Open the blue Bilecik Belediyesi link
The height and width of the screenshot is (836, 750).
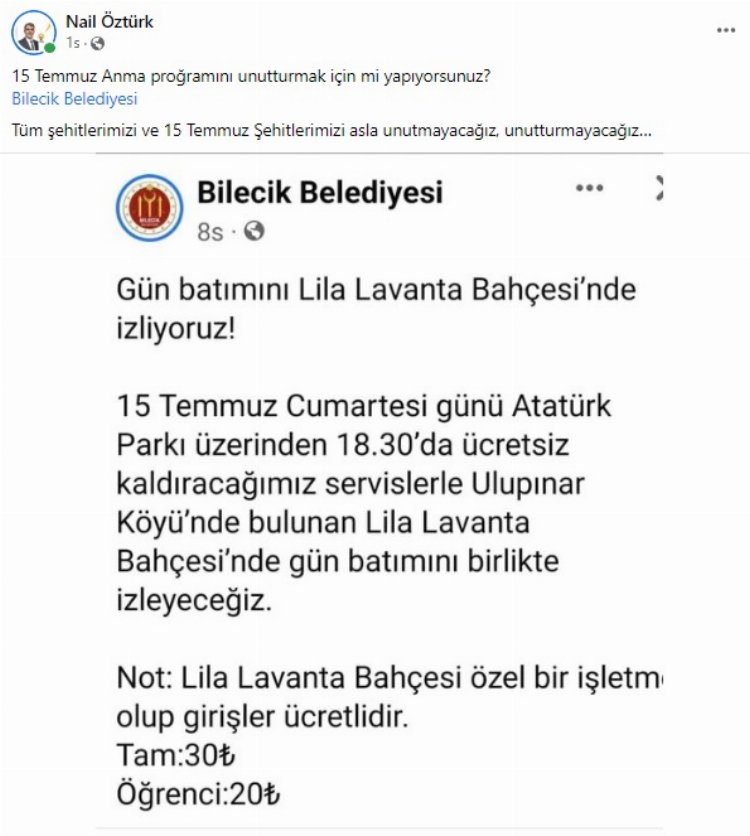(x=75, y=99)
